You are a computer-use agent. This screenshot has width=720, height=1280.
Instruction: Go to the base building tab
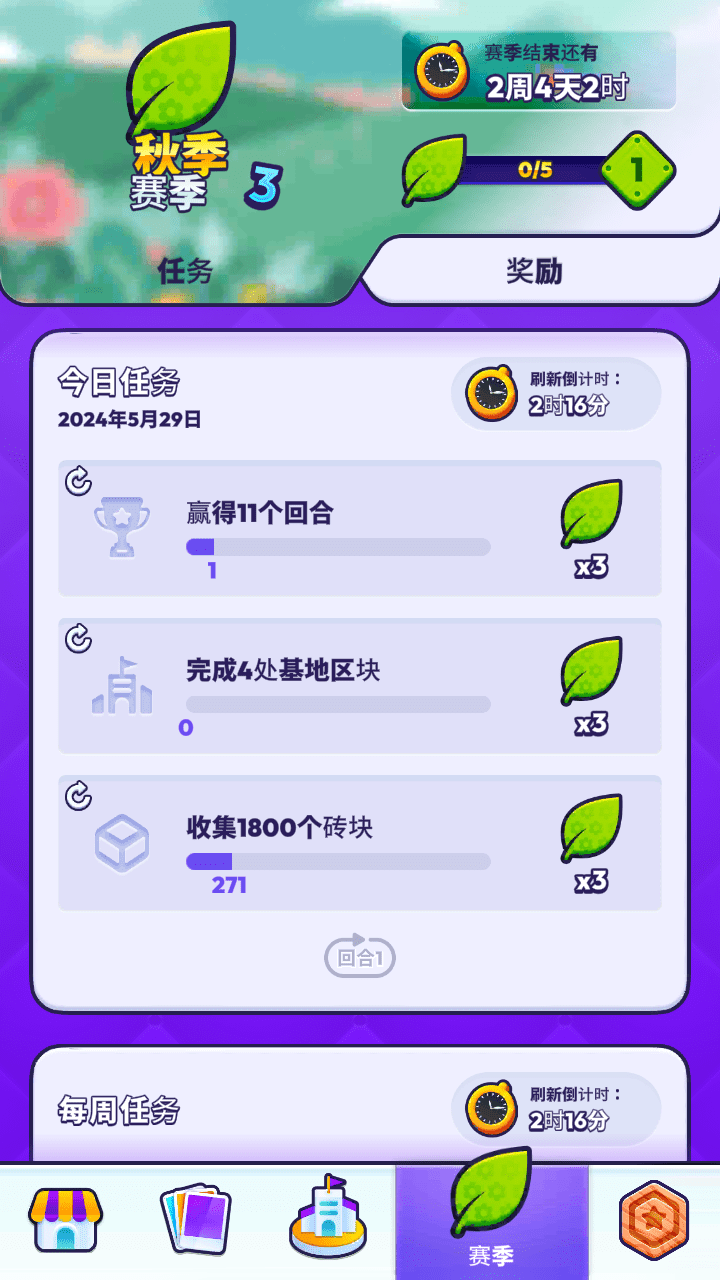(330, 1220)
